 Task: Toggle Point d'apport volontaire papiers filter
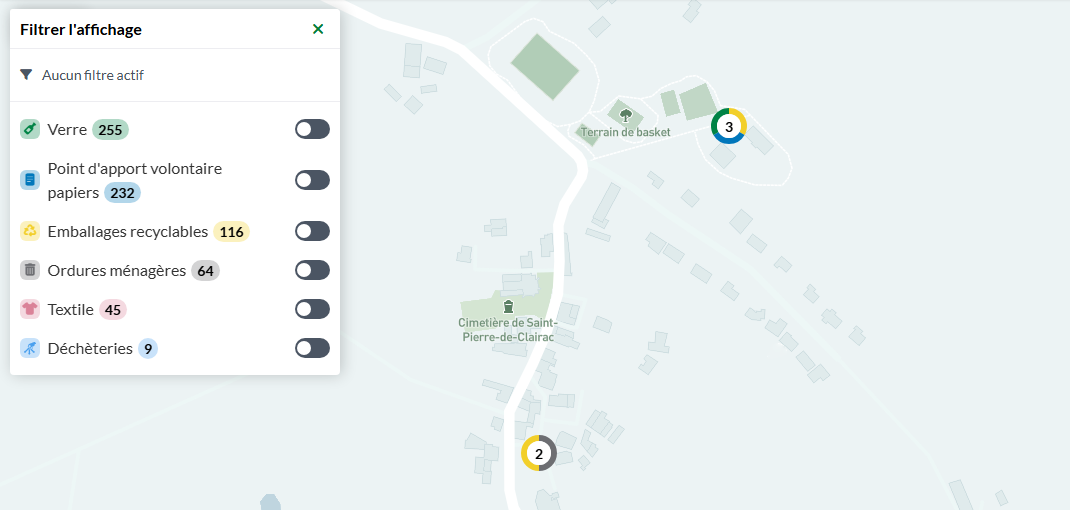[x=312, y=180]
